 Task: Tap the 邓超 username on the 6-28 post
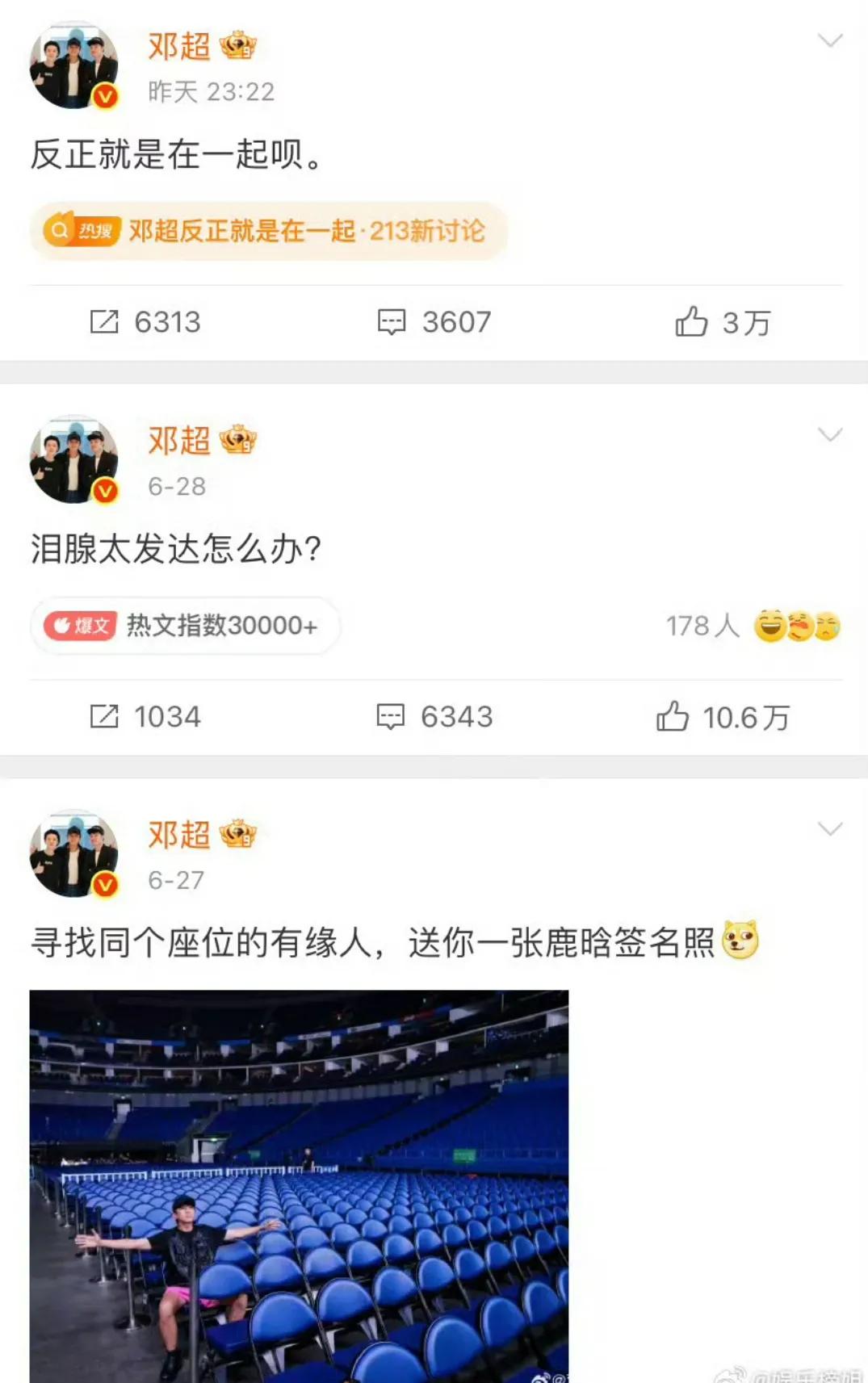click(179, 441)
